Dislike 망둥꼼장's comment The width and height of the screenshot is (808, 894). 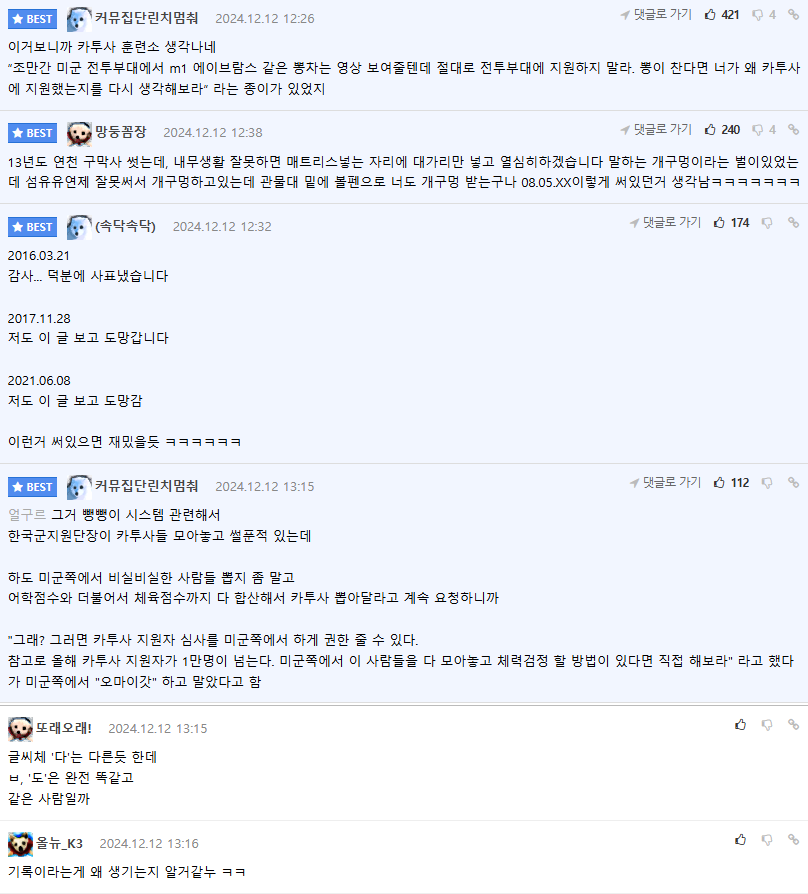tap(758, 129)
